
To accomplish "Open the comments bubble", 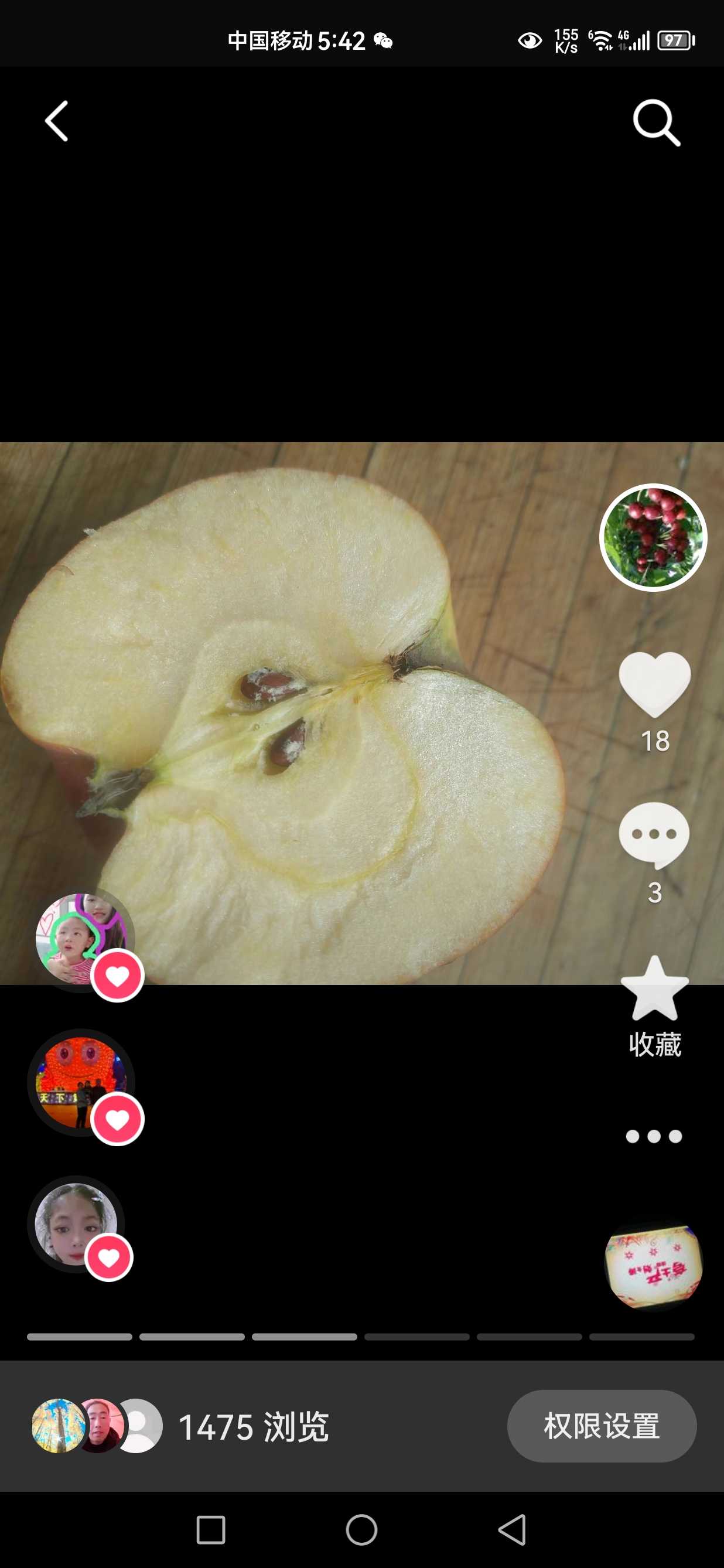I will point(654,835).
